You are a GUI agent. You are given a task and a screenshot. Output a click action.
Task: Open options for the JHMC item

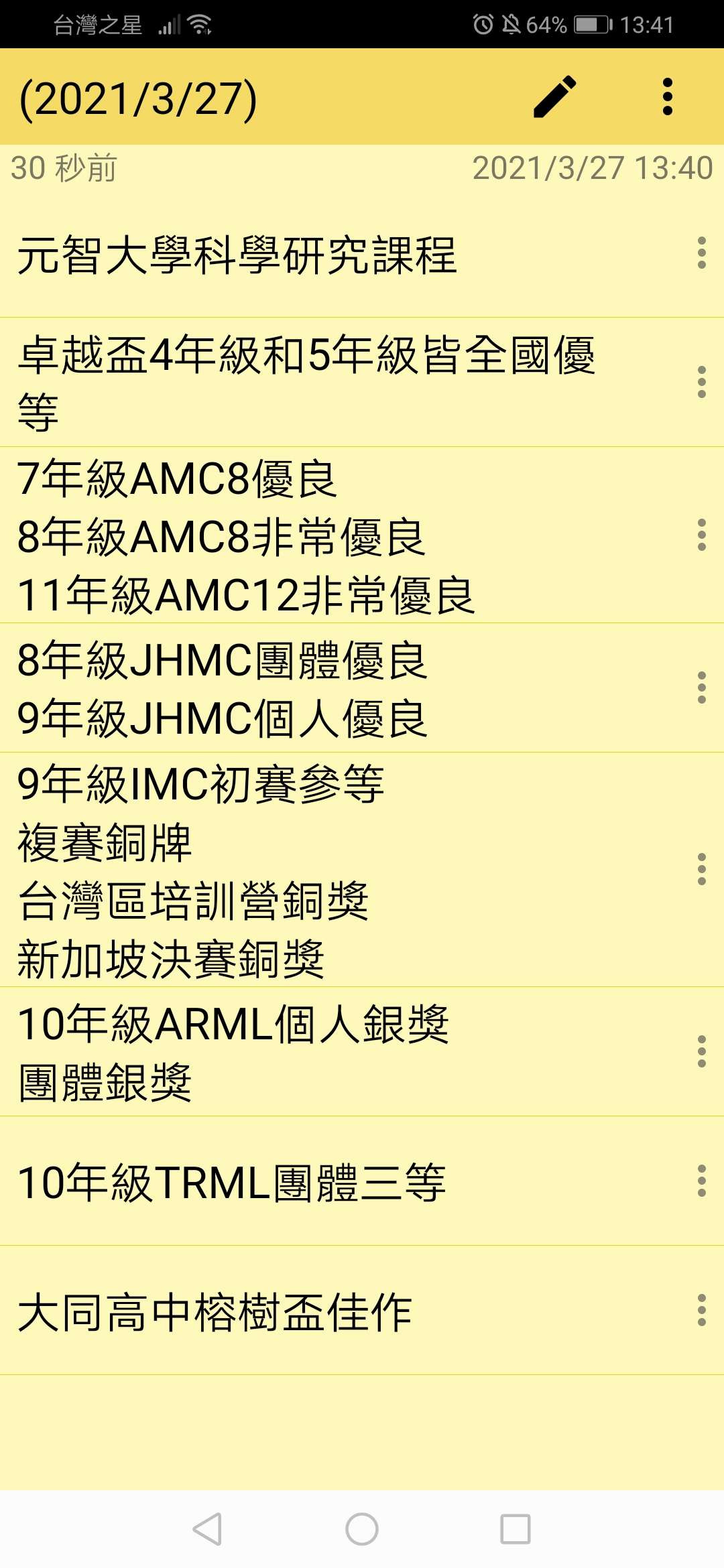pos(701,688)
